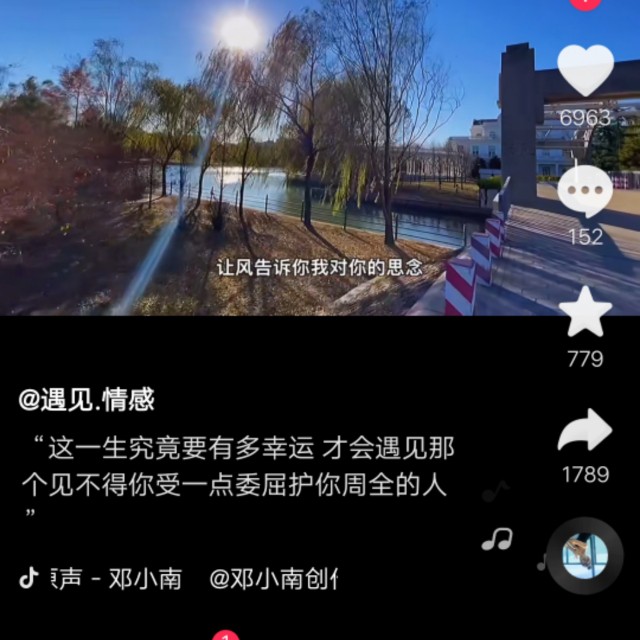Screen dimensions: 640x640
Task: Open the profile of @遇见.情感
Action: click(x=87, y=400)
